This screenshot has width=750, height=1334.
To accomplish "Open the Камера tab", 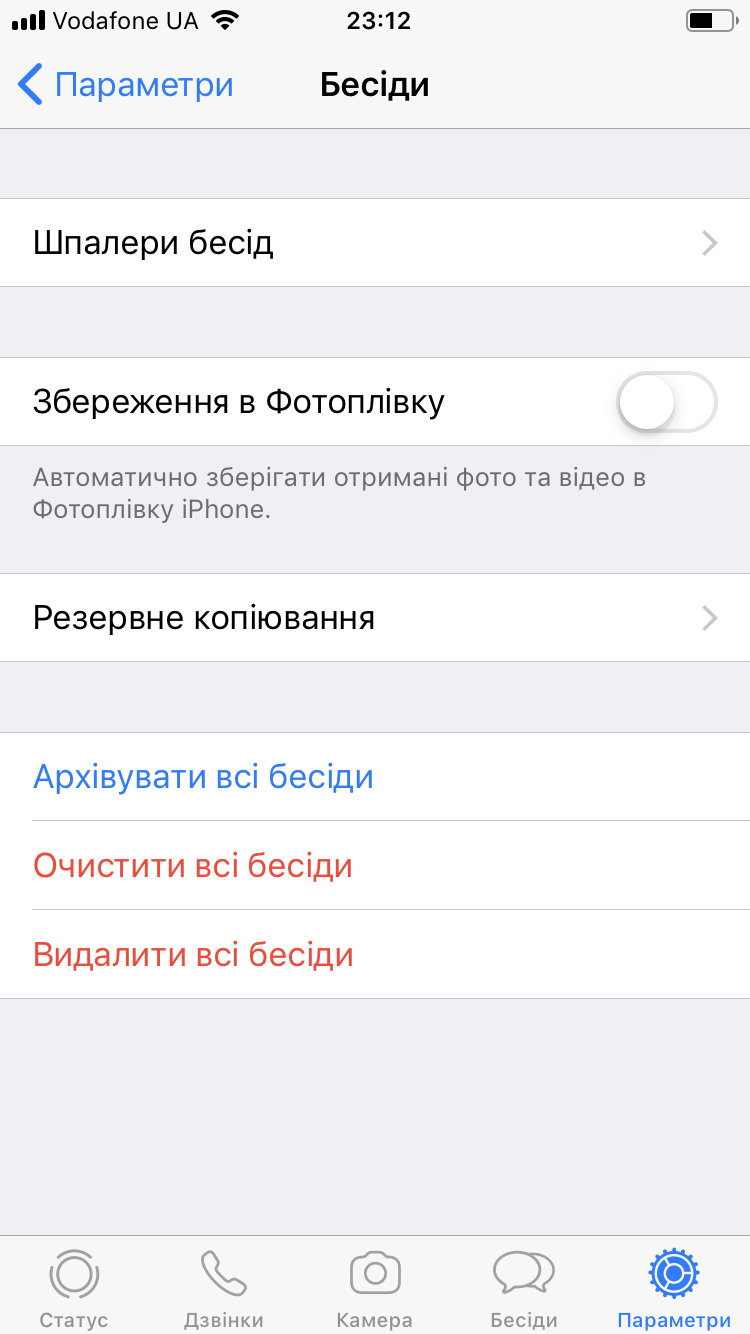I will pos(375,1288).
